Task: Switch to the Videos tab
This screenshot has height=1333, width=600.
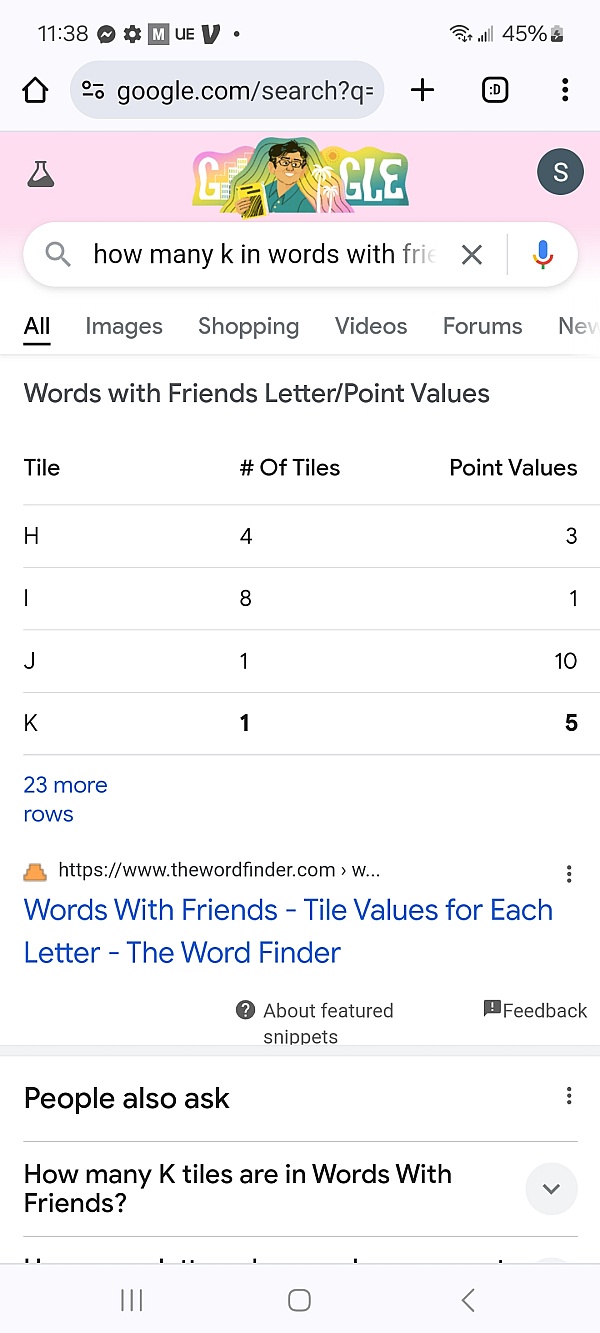Action: click(371, 326)
